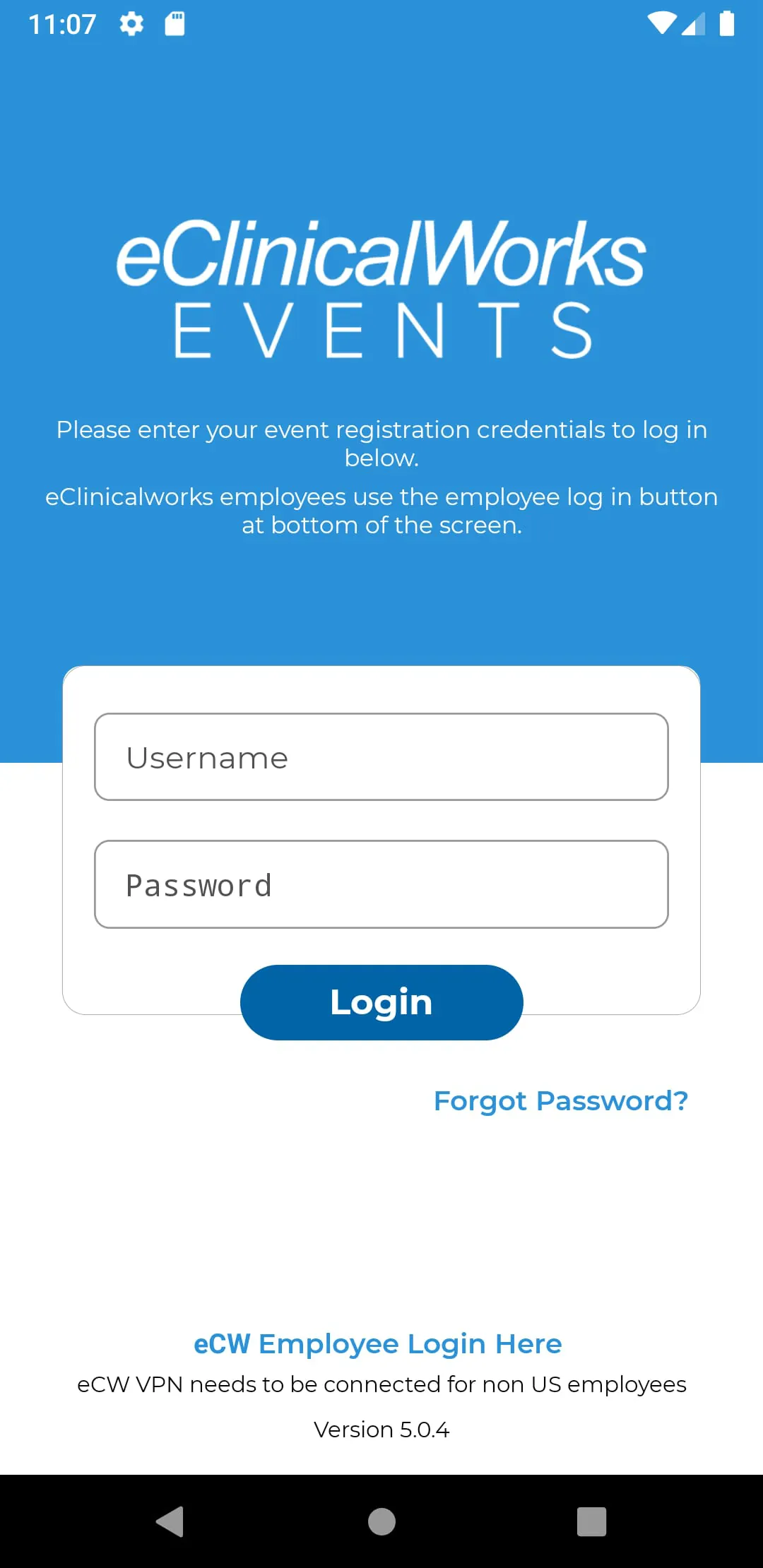Go back using the system back button
This screenshot has height=1568, width=763.
click(x=170, y=1521)
